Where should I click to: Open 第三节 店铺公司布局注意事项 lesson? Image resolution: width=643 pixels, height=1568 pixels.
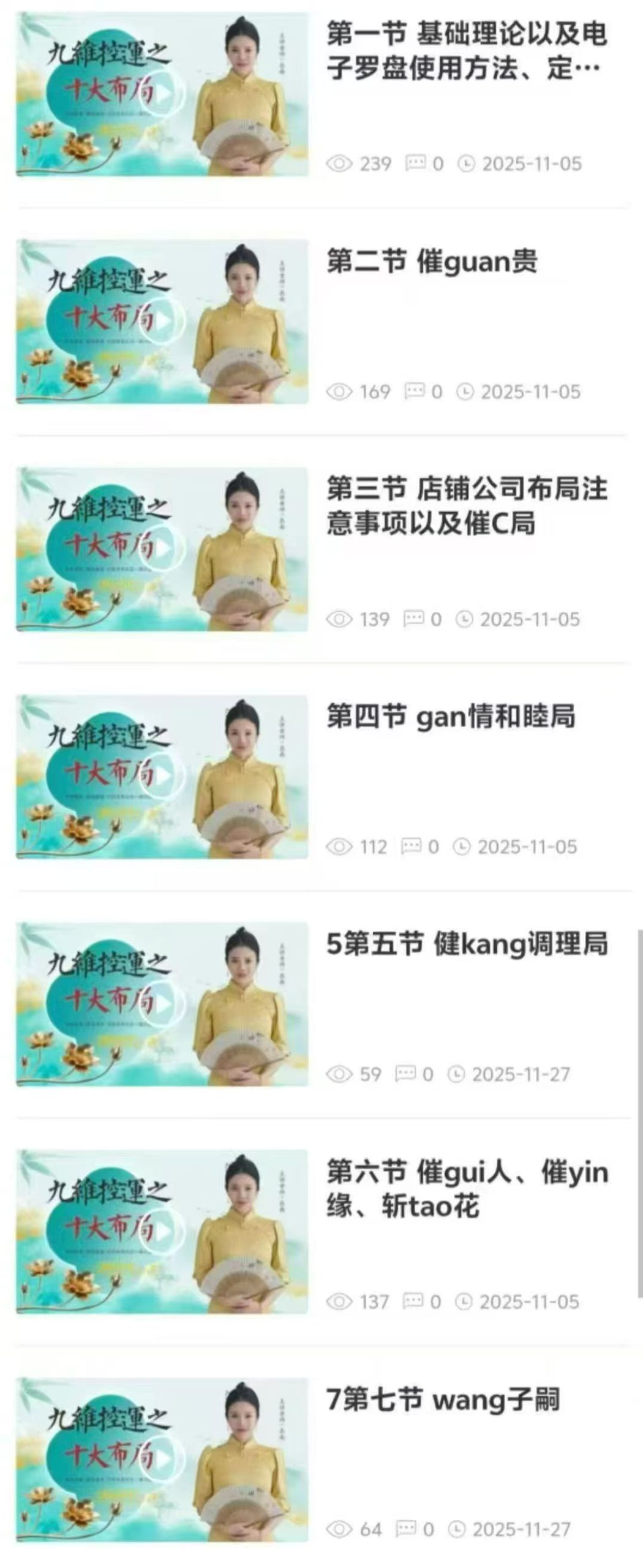[x=465, y=506]
